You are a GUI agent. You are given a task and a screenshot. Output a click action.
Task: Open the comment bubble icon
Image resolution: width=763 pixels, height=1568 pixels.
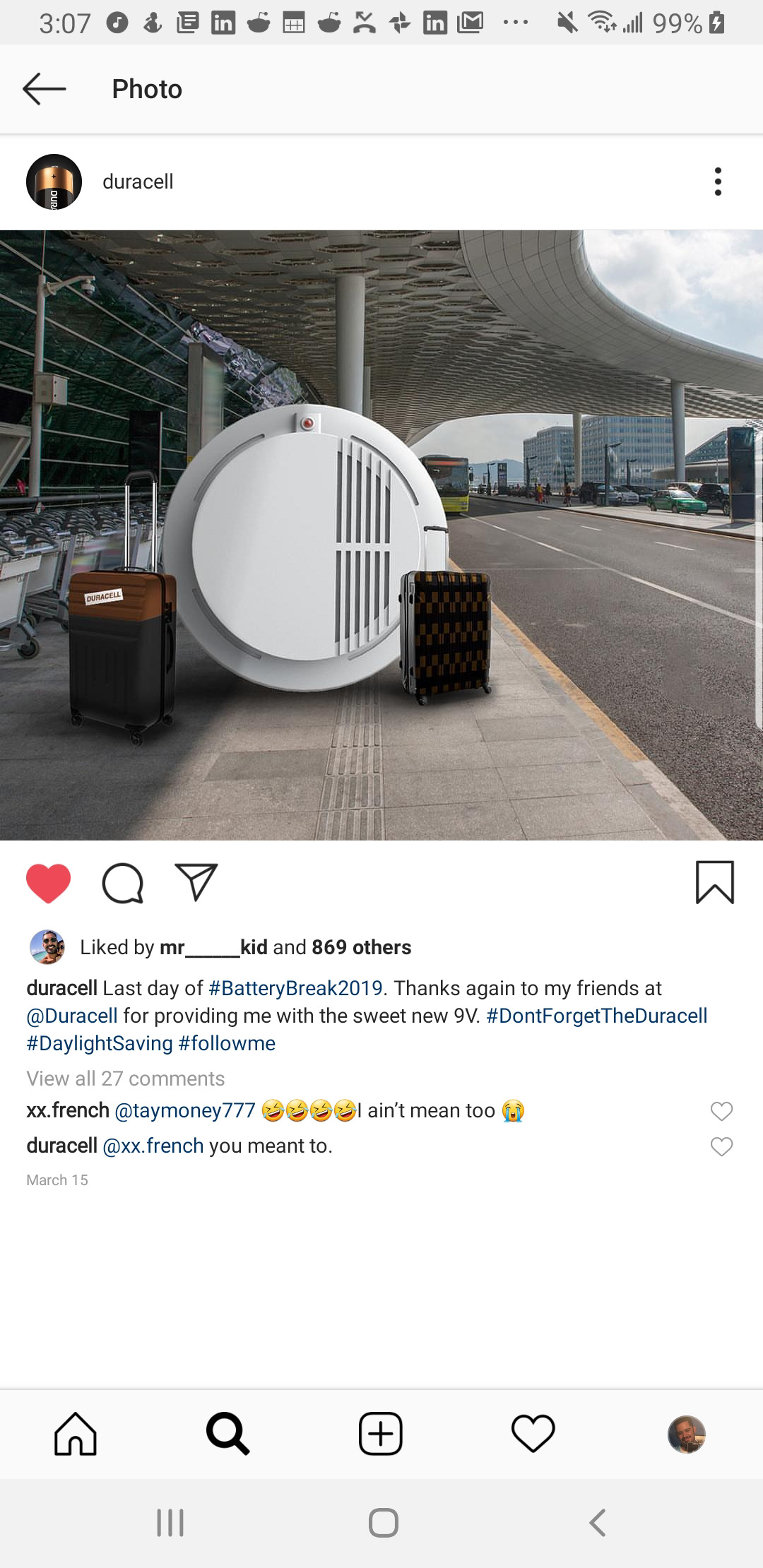[123, 883]
